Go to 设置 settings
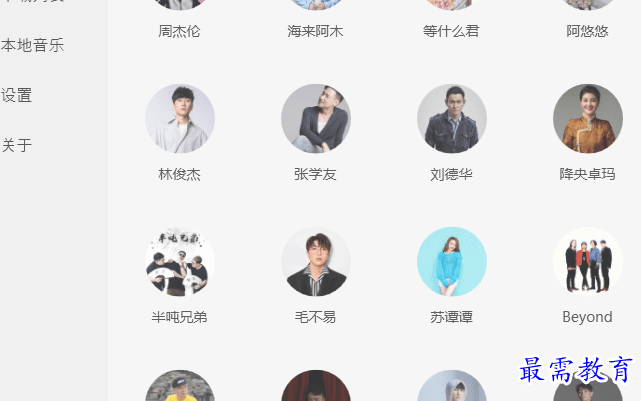The width and height of the screenshot is (641, 401). (x=17, y=95)
